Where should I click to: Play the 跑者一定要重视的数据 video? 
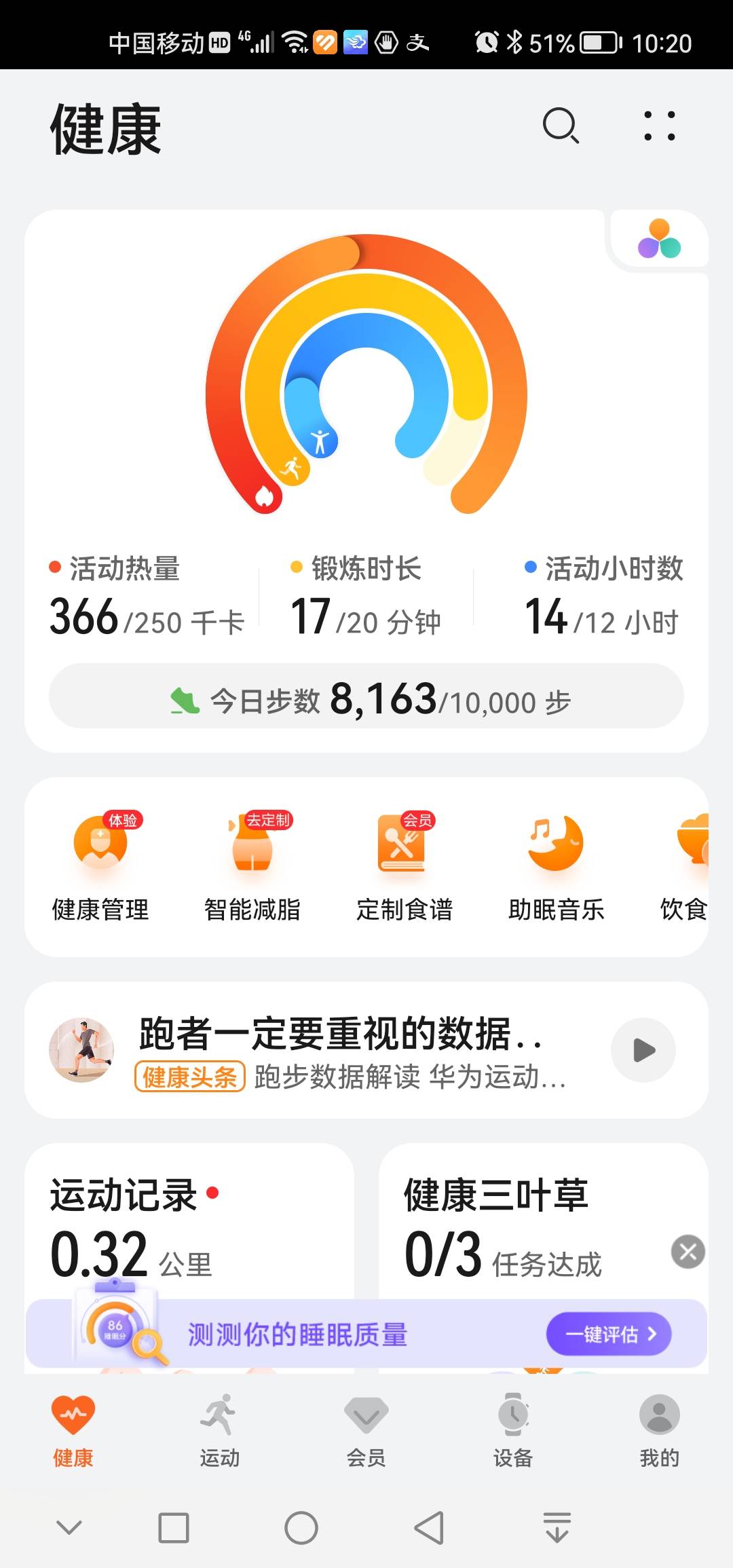point(641,1050)
